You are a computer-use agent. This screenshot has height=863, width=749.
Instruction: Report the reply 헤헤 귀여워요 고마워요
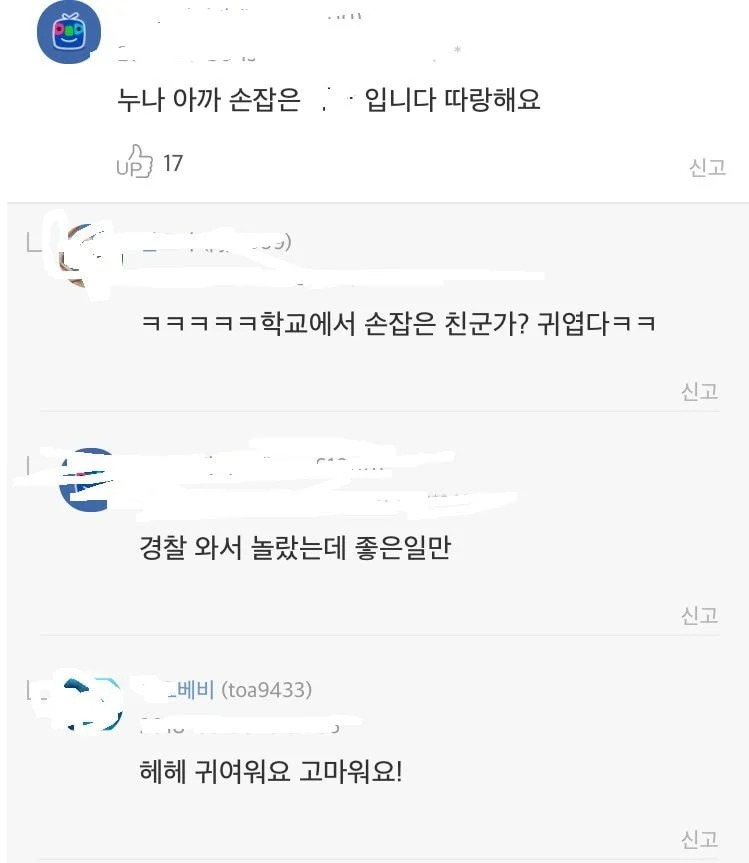pyautogui.click(x=699, y=838)
